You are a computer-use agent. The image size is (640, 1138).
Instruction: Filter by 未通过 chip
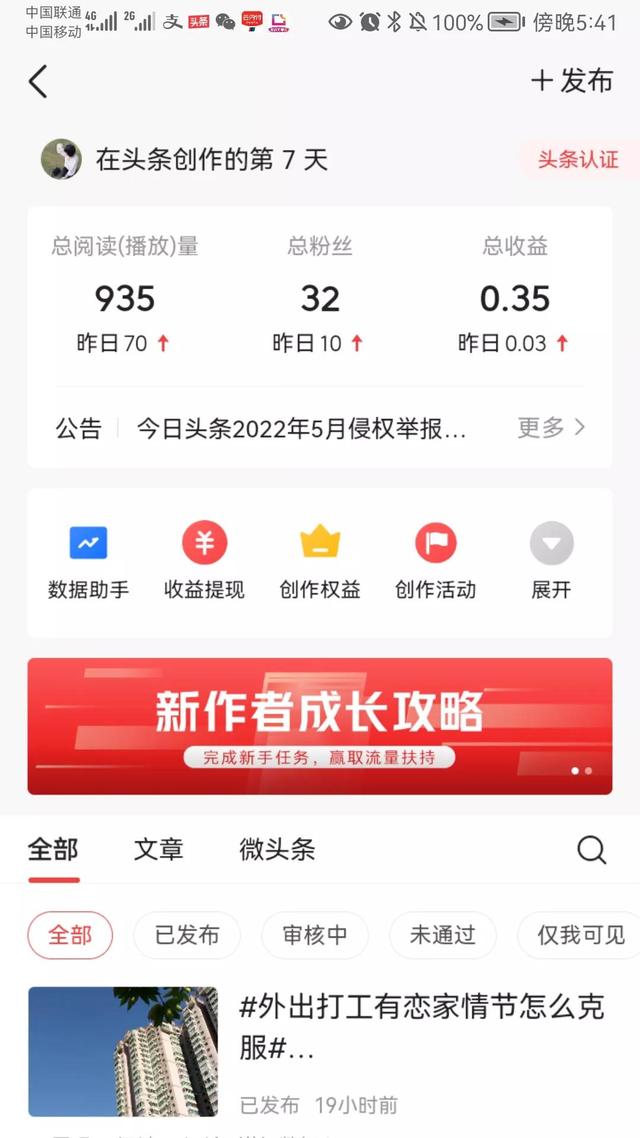coord(443,935)
